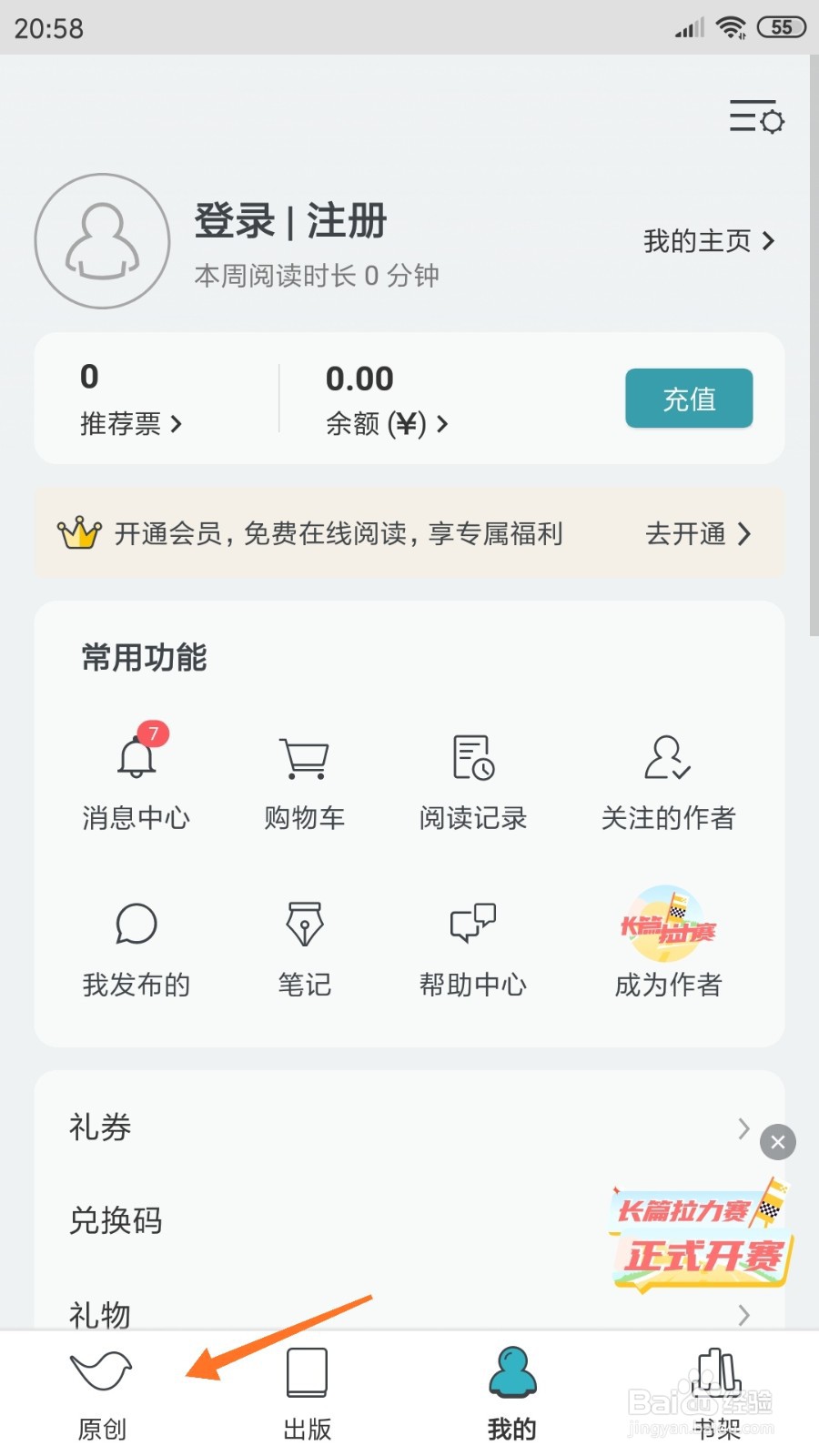Dismiss the 长篇拉力赛 promo banner
The width and height of the screenshot is (819, 1456).
pos(777,1142)
